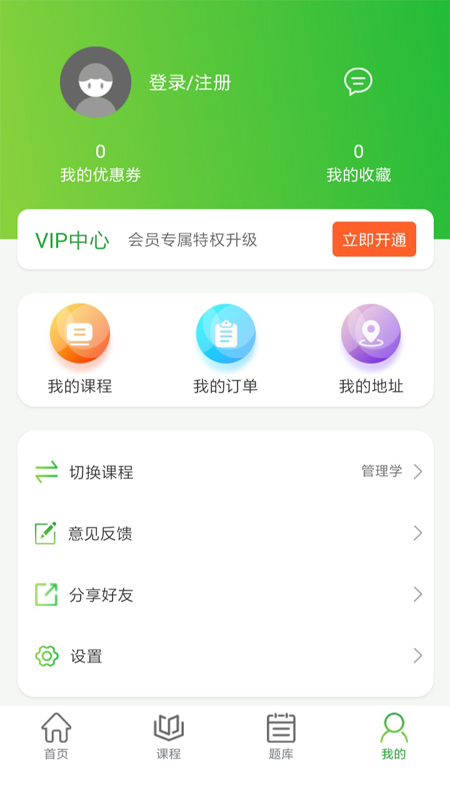Select 分享好友 to share
The image size is (450, 800).
point(226,595)
